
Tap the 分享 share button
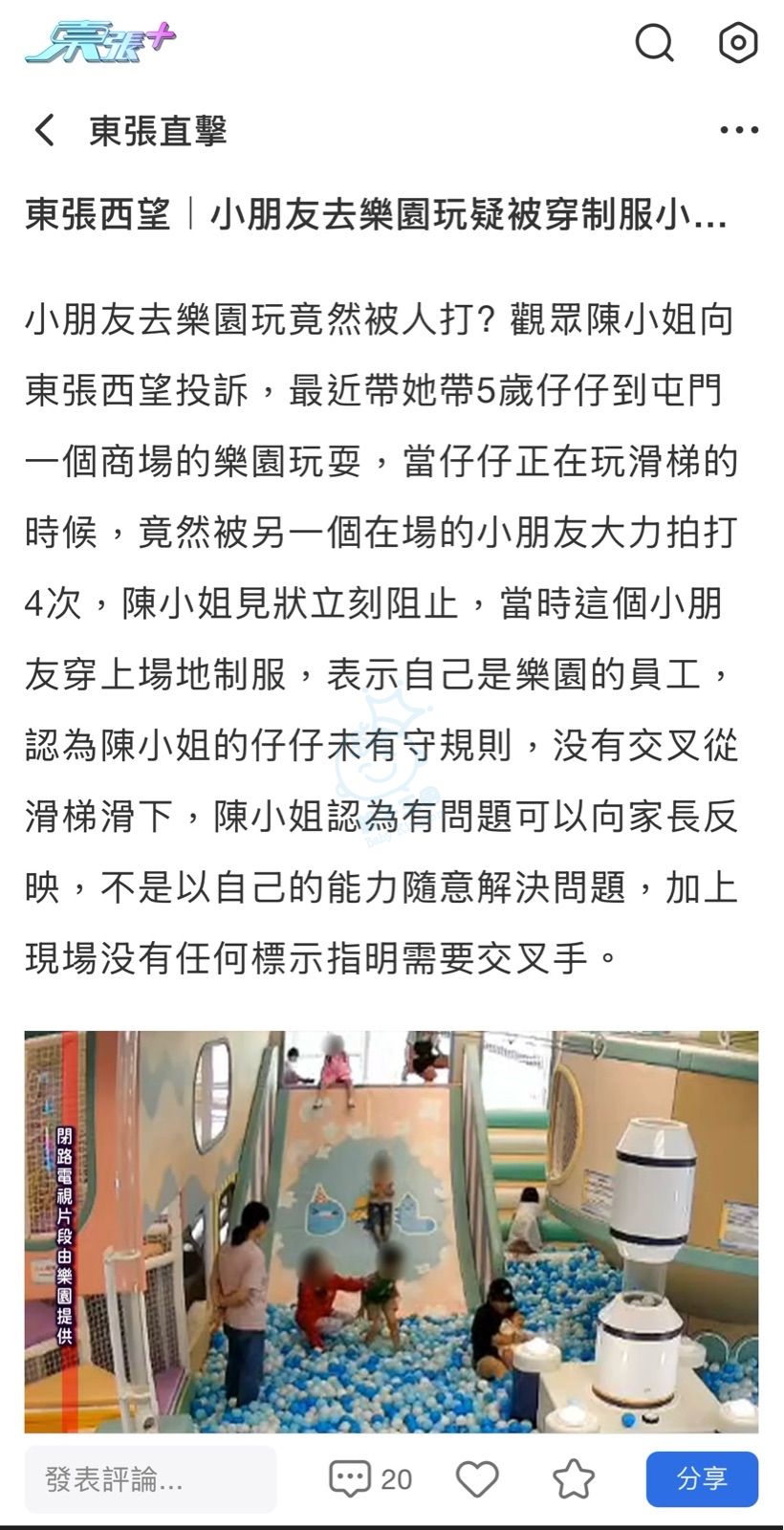point(702,1478)
